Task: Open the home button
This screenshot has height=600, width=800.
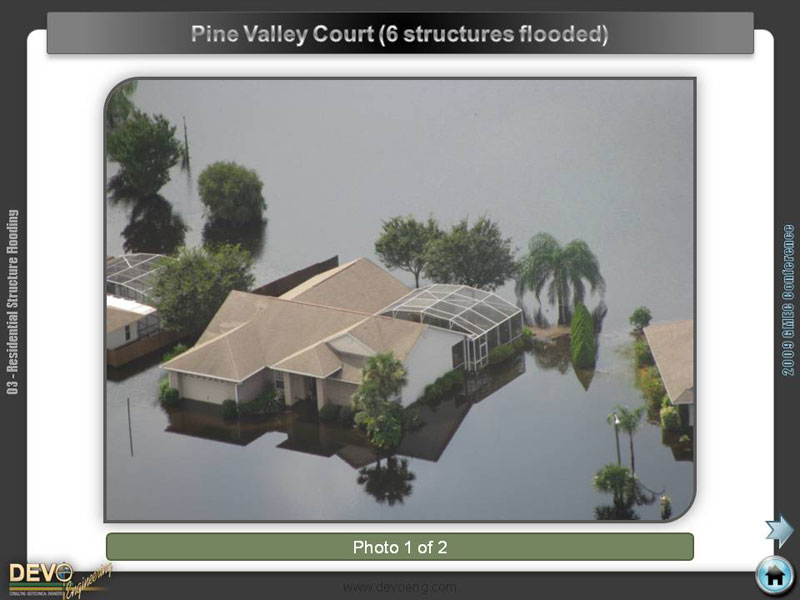Action: pyautogui.click(x=774, y=575)
